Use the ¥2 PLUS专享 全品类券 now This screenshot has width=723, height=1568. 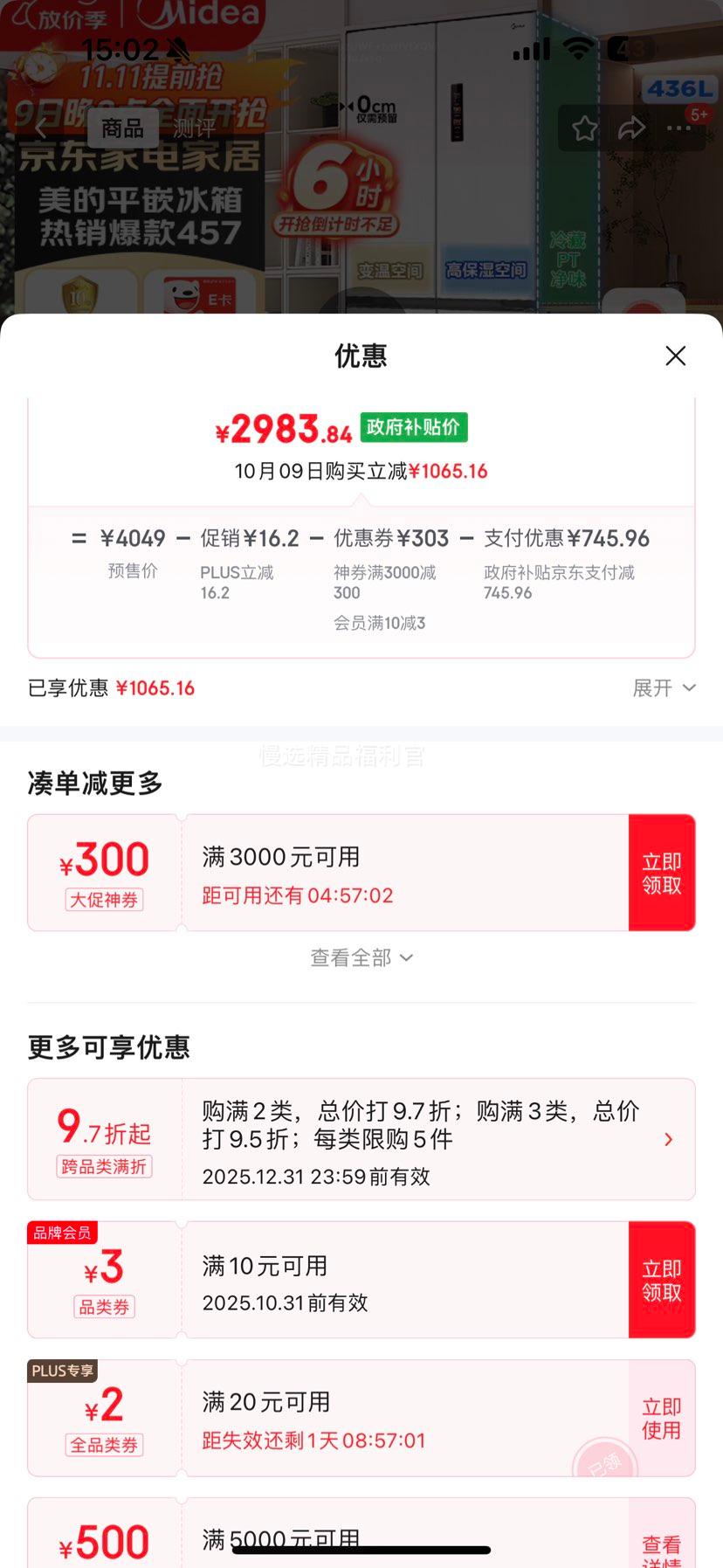(x=661, y=1418)
